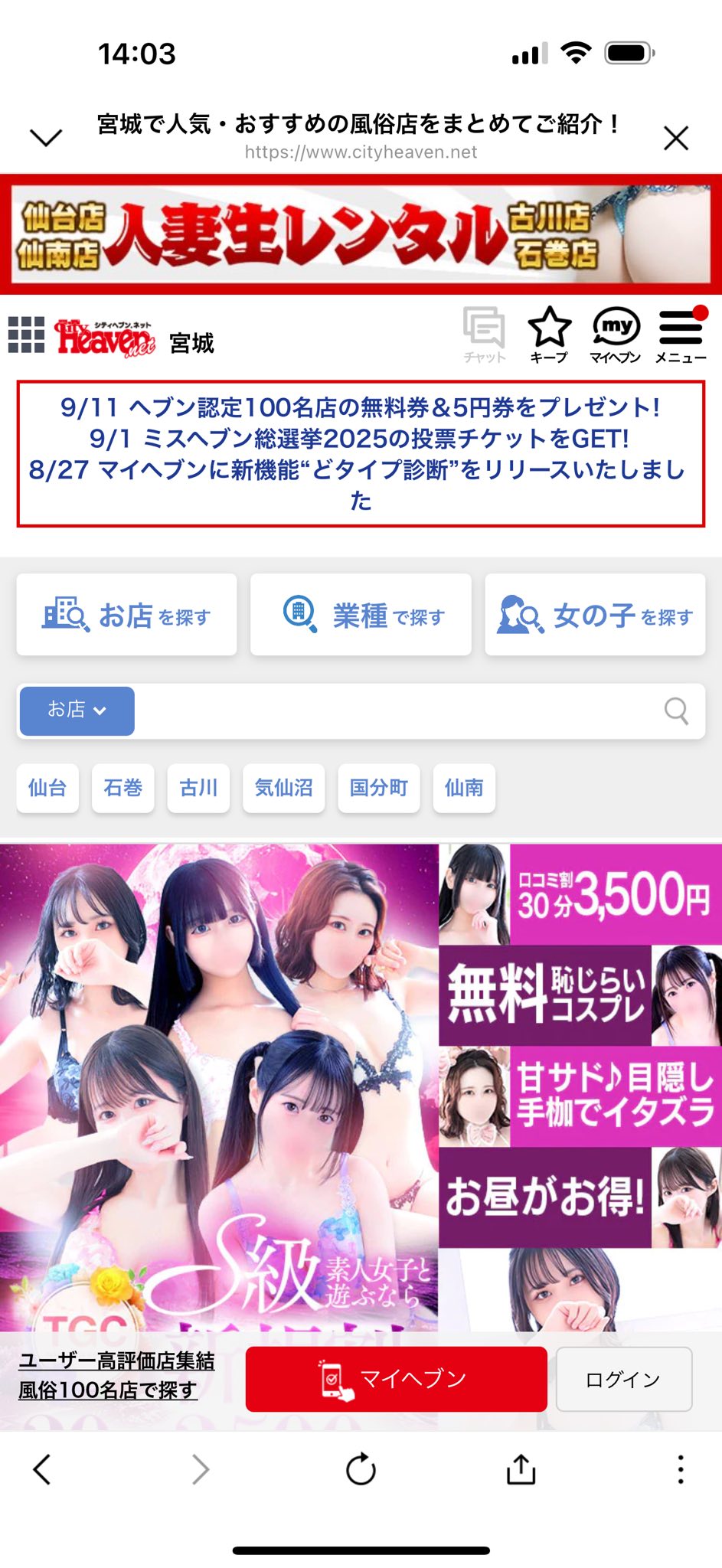
Task: Tap 業種で探す button
Action: tap(361, 615)
